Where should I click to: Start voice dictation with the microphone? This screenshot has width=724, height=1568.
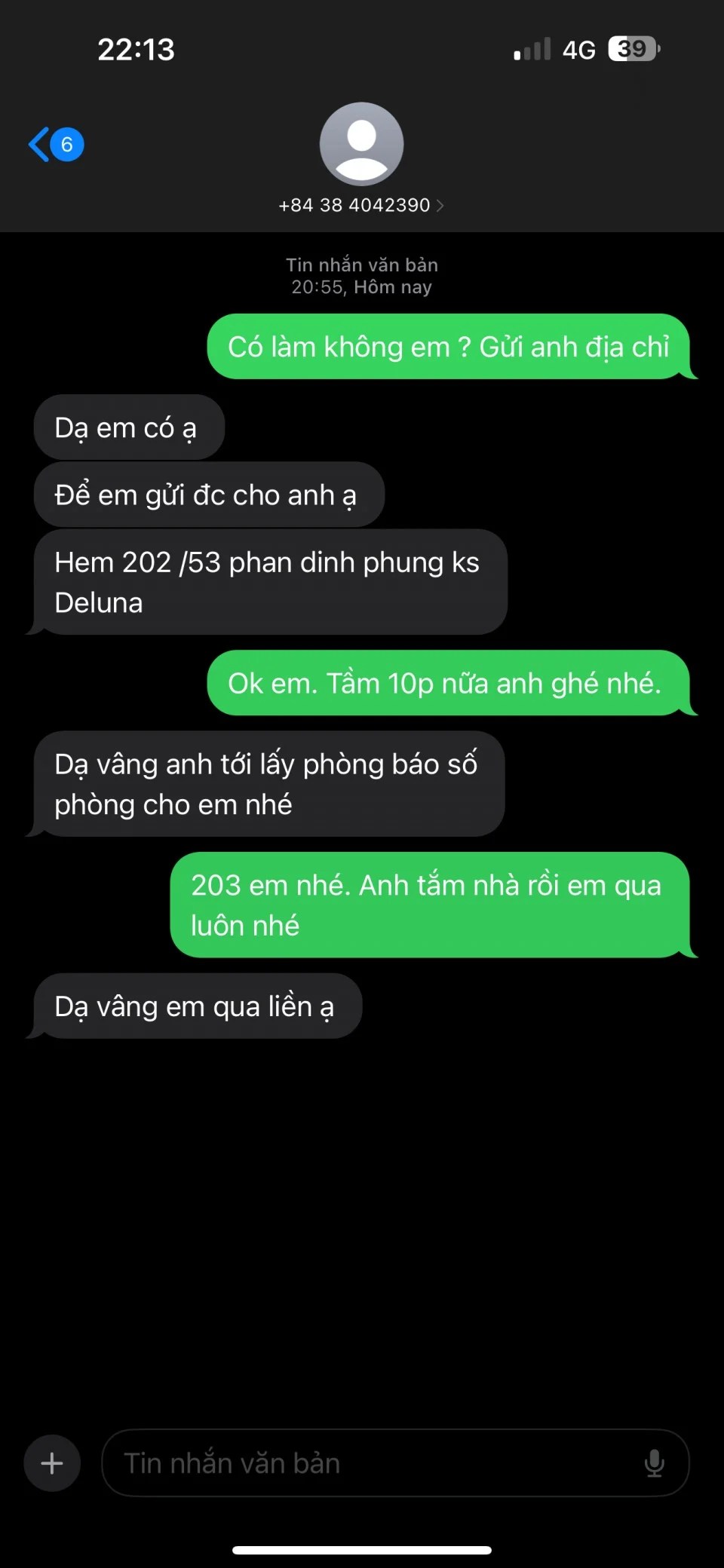click(654, 1463)
